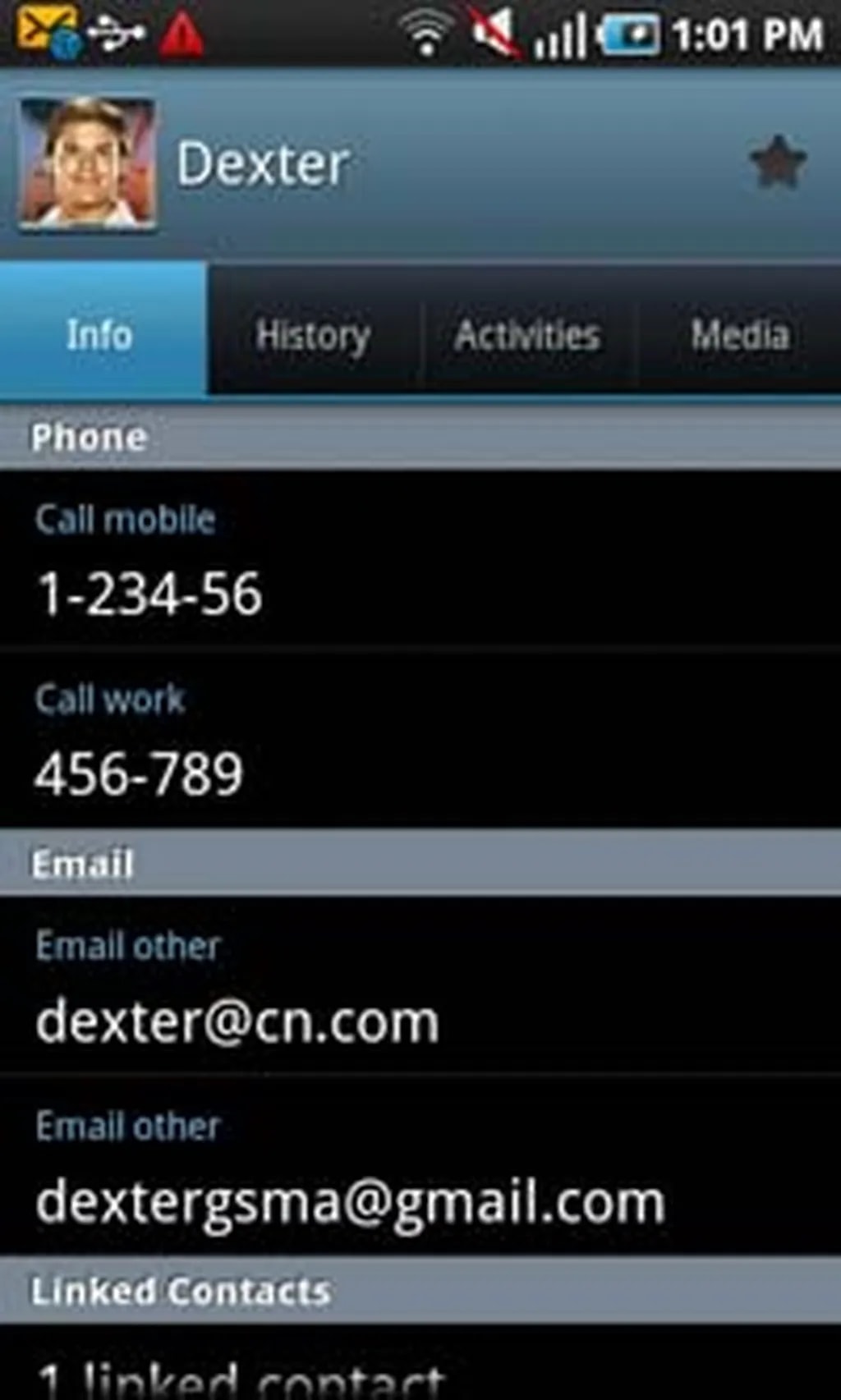Email dexter@cn.com
This screenshot has height=1400, width=841.
click(420, 985)
